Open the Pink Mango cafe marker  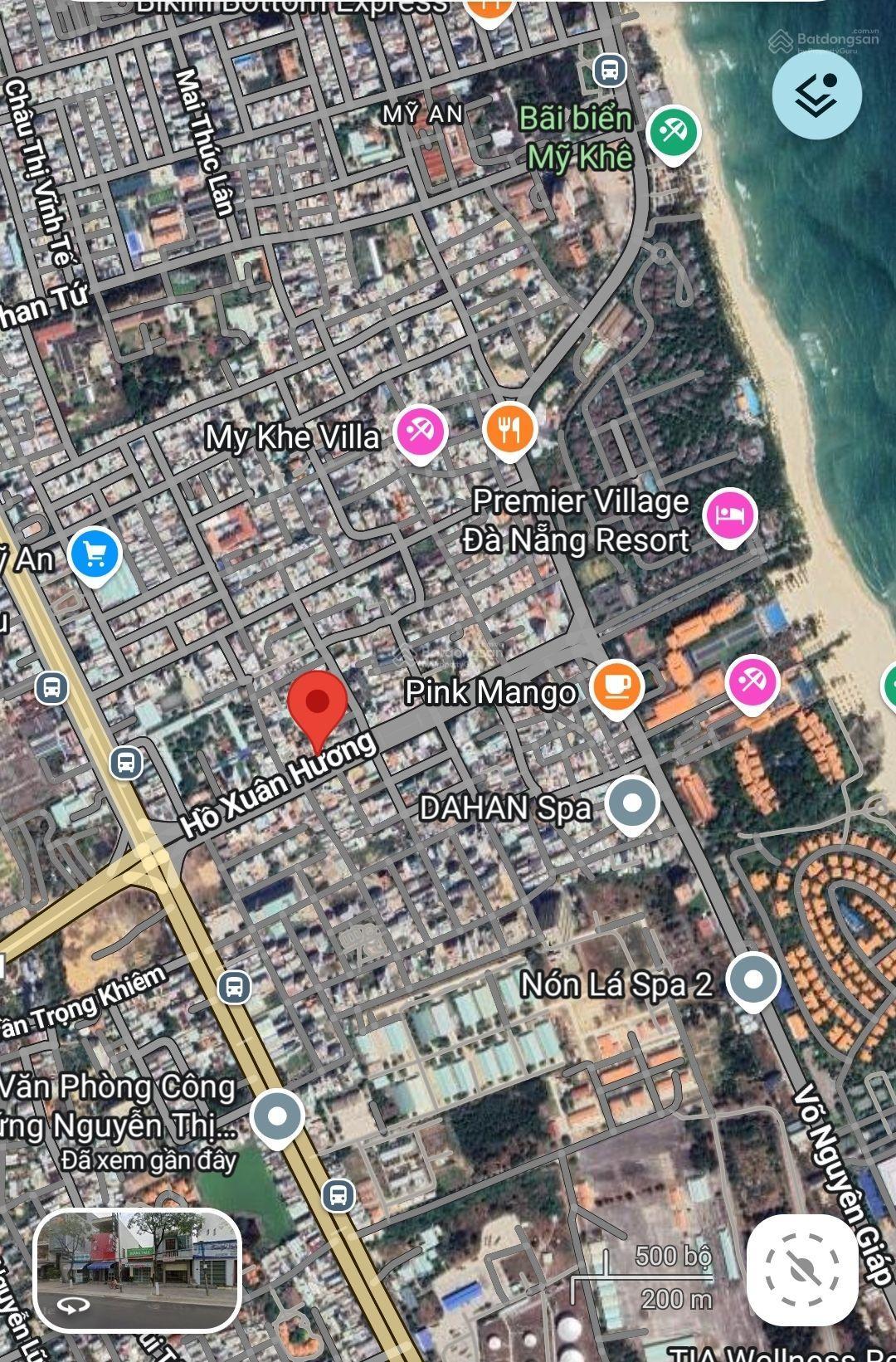616,687
